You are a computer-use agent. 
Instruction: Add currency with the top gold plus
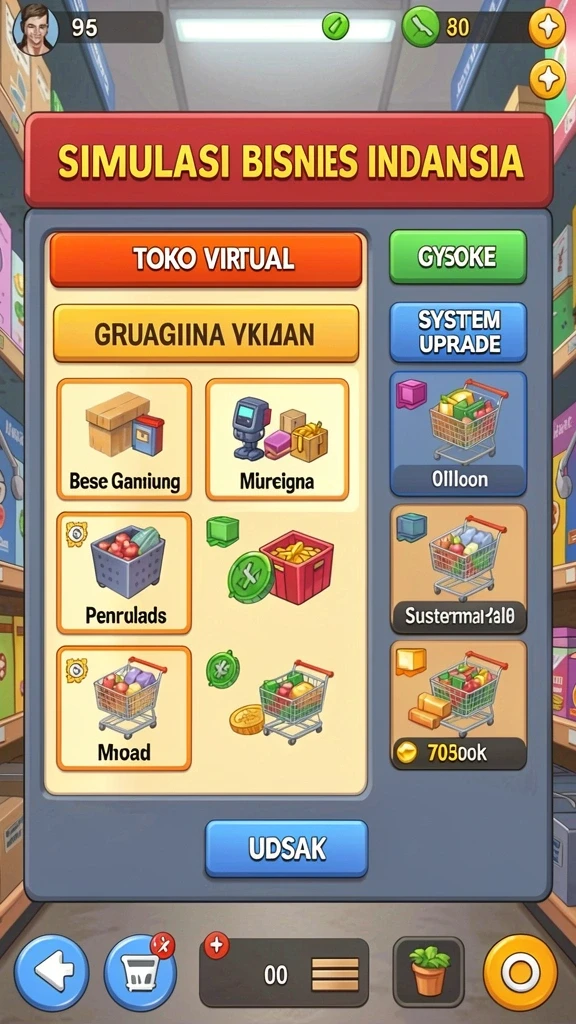tap(547, 29)
